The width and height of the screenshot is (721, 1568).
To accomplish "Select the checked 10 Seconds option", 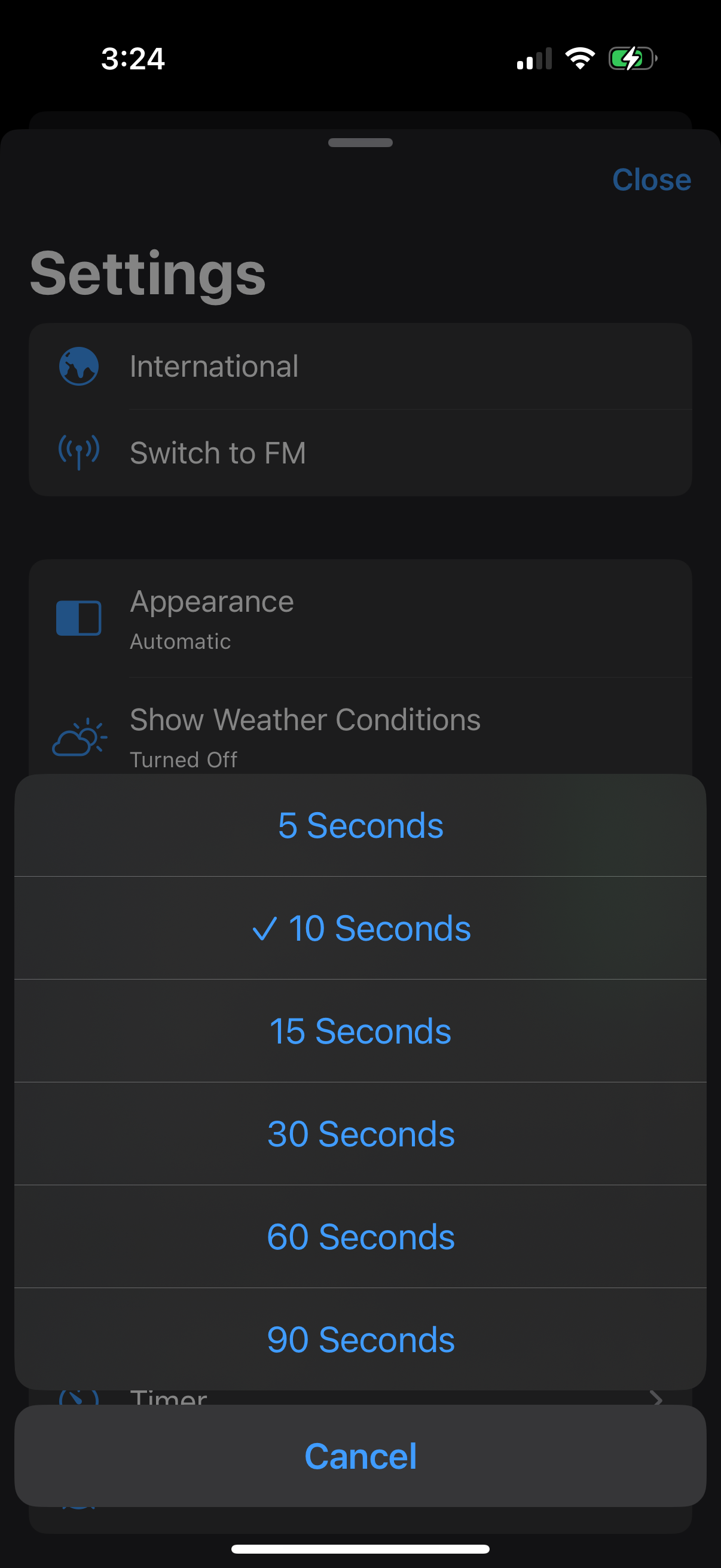I will coord(360,928).
